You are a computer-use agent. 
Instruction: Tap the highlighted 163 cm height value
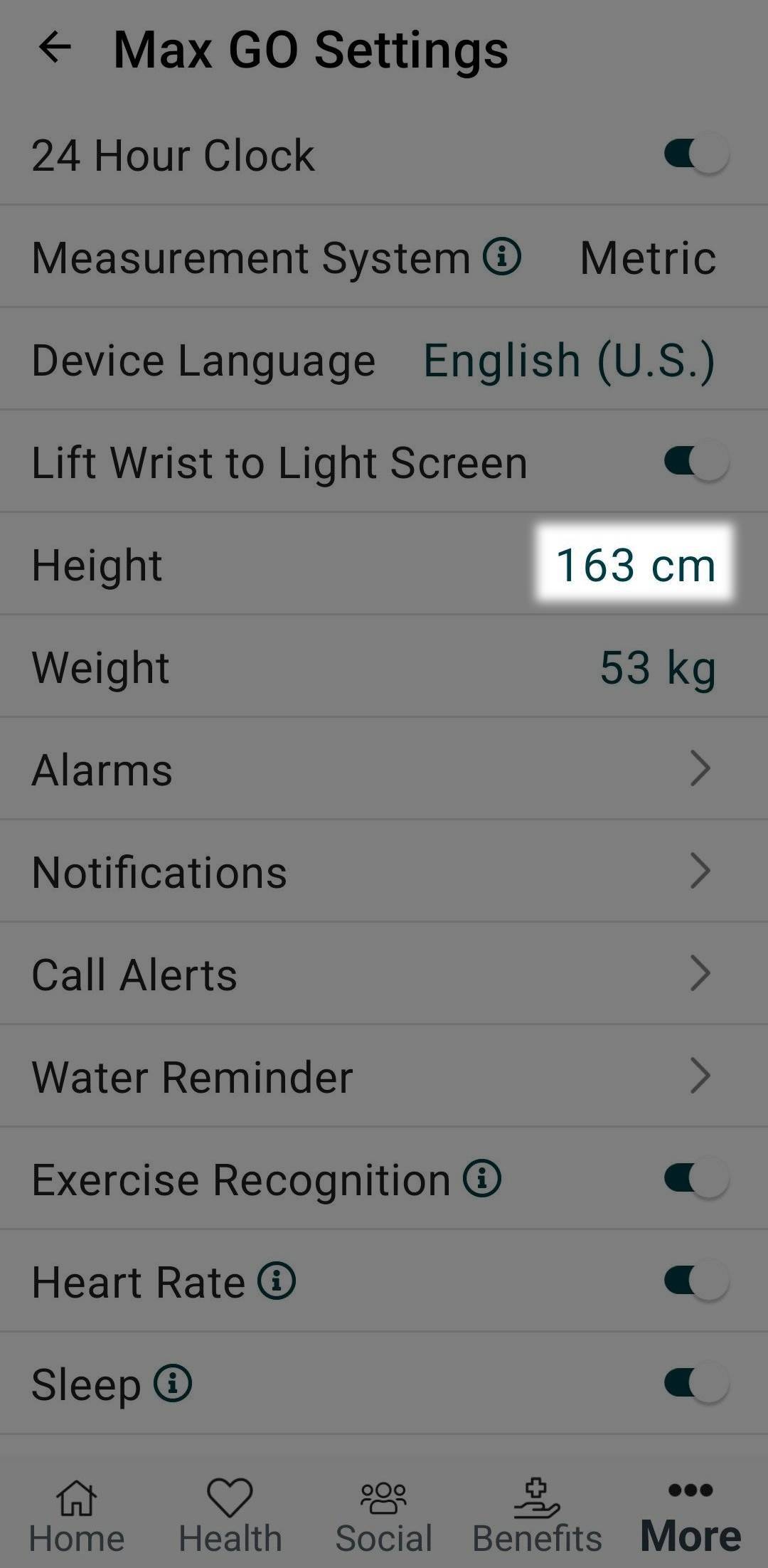tap(635, 564)
